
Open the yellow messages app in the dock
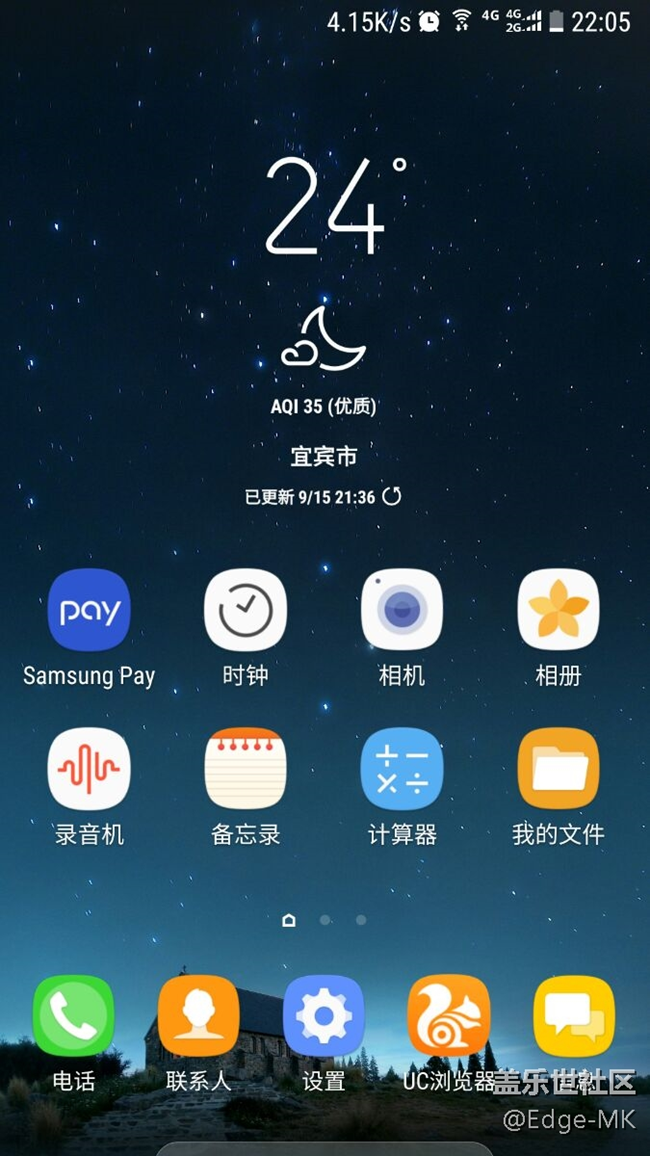(574, 1016)
